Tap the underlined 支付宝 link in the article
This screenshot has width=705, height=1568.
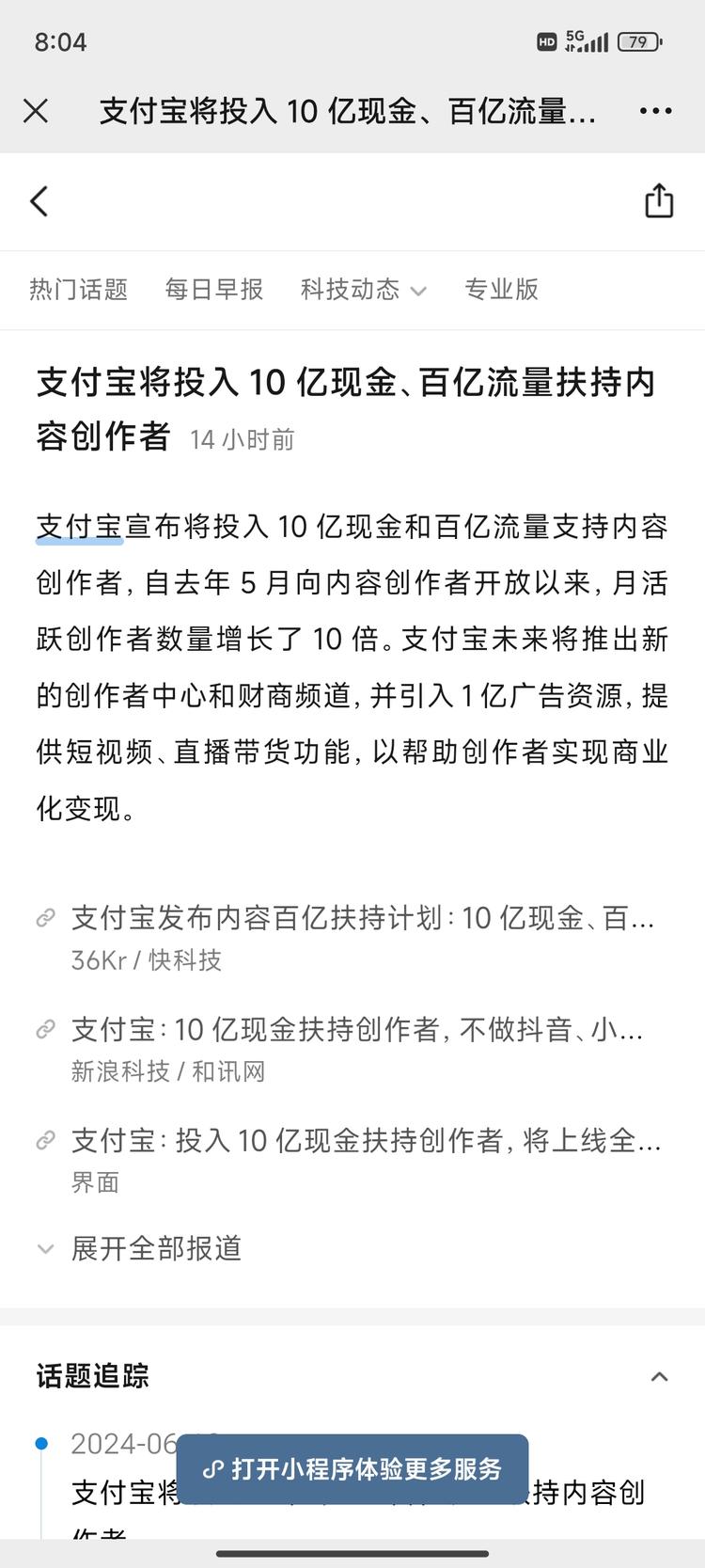[x=80, y=527]
